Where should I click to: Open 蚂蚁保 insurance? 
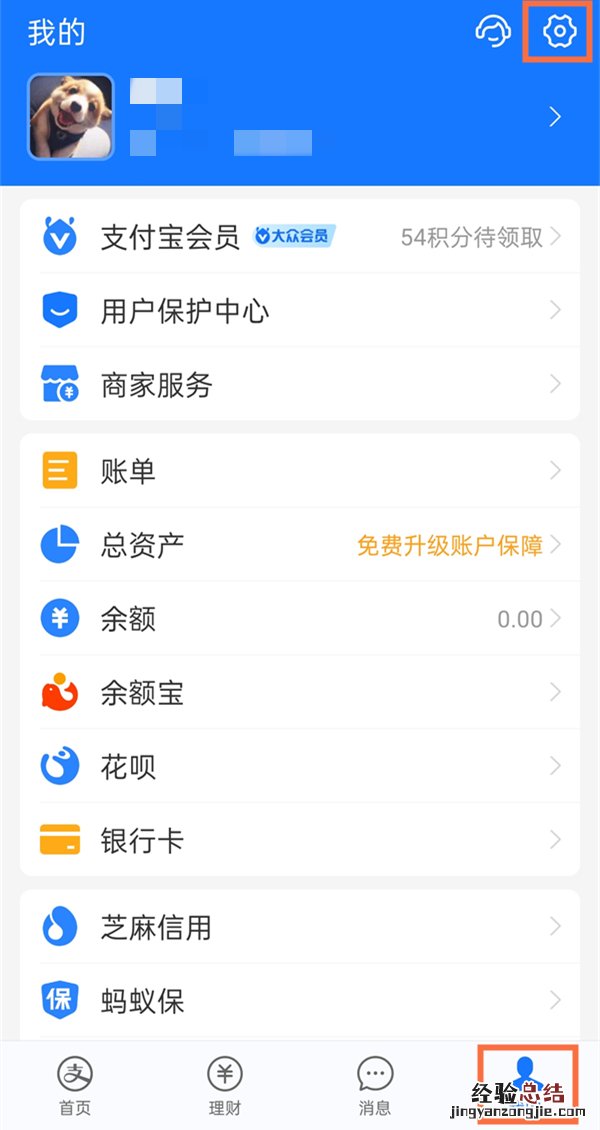[x=300, y=1000]
